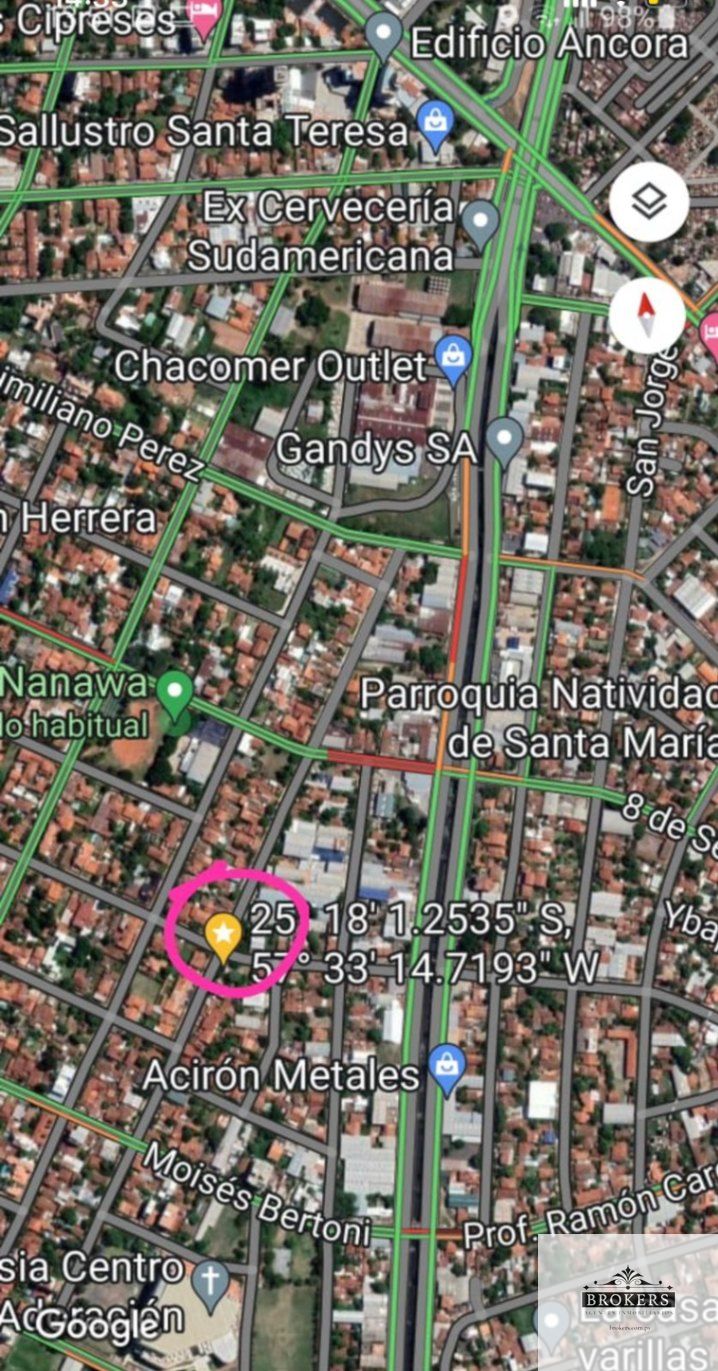Viewport: 718px width, 1371px height.
Task: Open the Chacomer Outlet shopping pin
Action: (x=453, y=358)
